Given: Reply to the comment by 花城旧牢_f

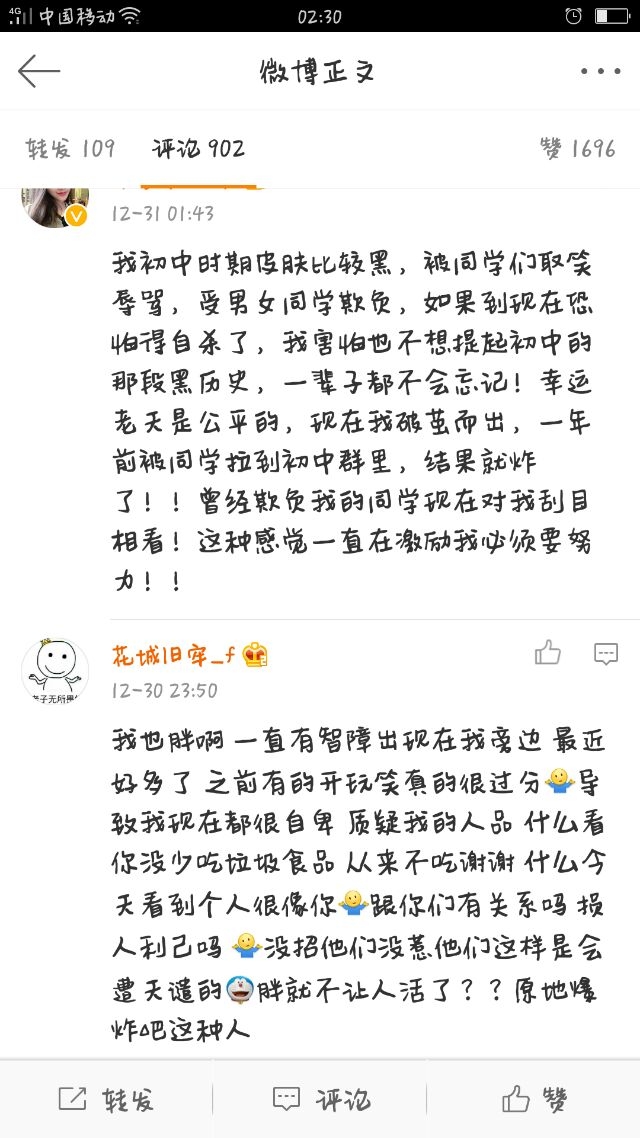Looking at the screenshot, I should 606,654.
